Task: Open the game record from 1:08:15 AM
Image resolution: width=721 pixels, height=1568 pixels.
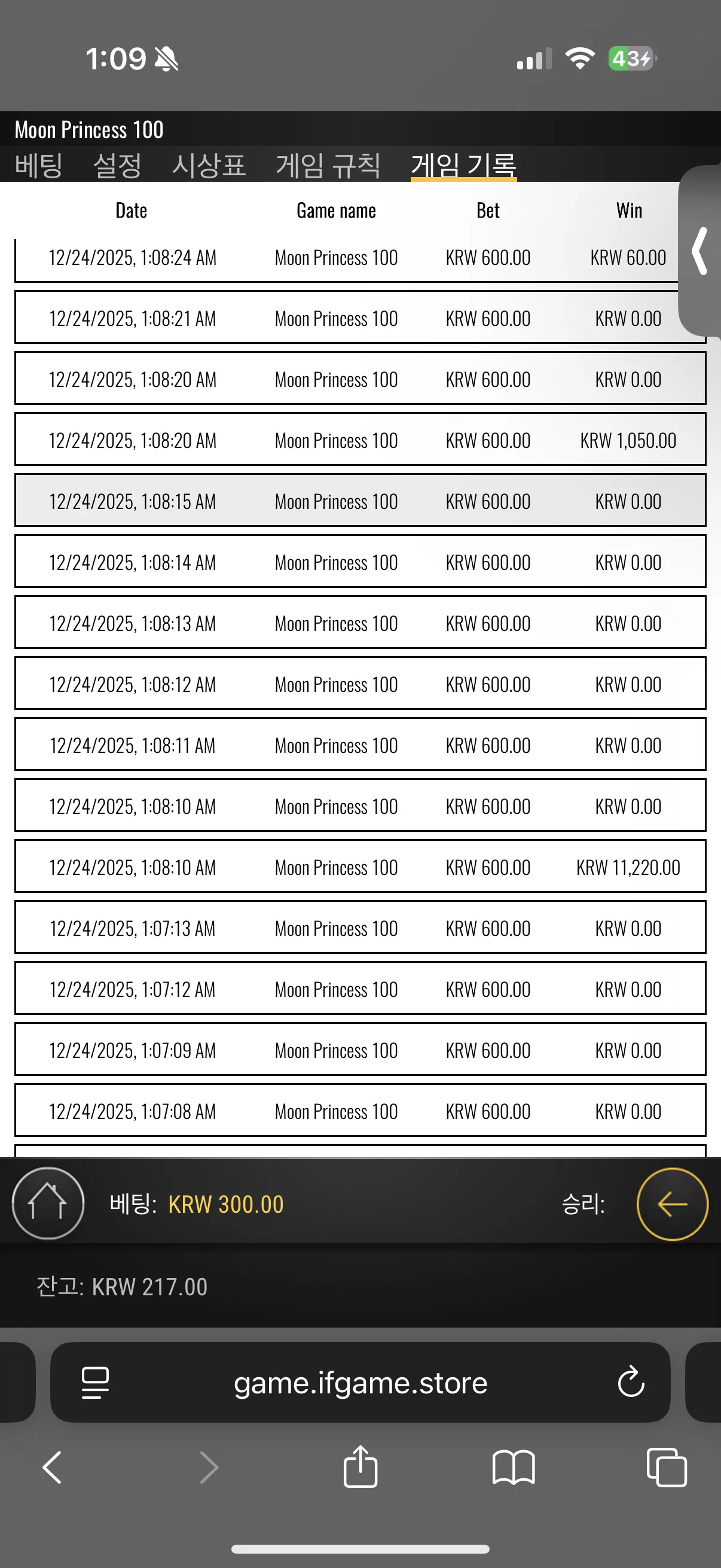Action: [360, 501]
